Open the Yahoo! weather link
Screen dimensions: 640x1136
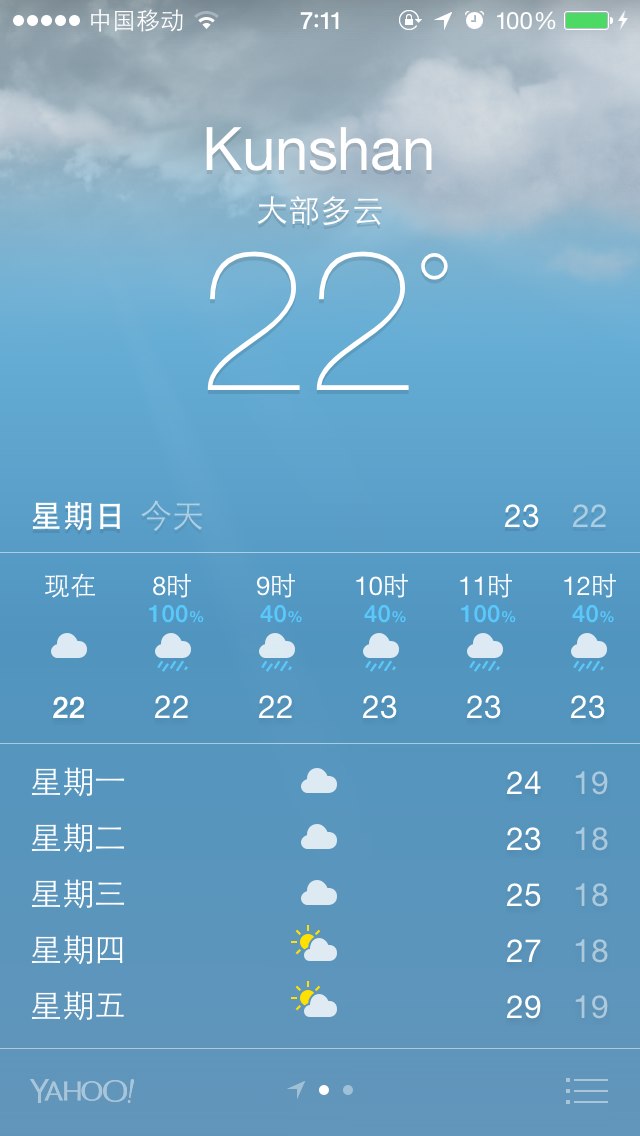82,1090
